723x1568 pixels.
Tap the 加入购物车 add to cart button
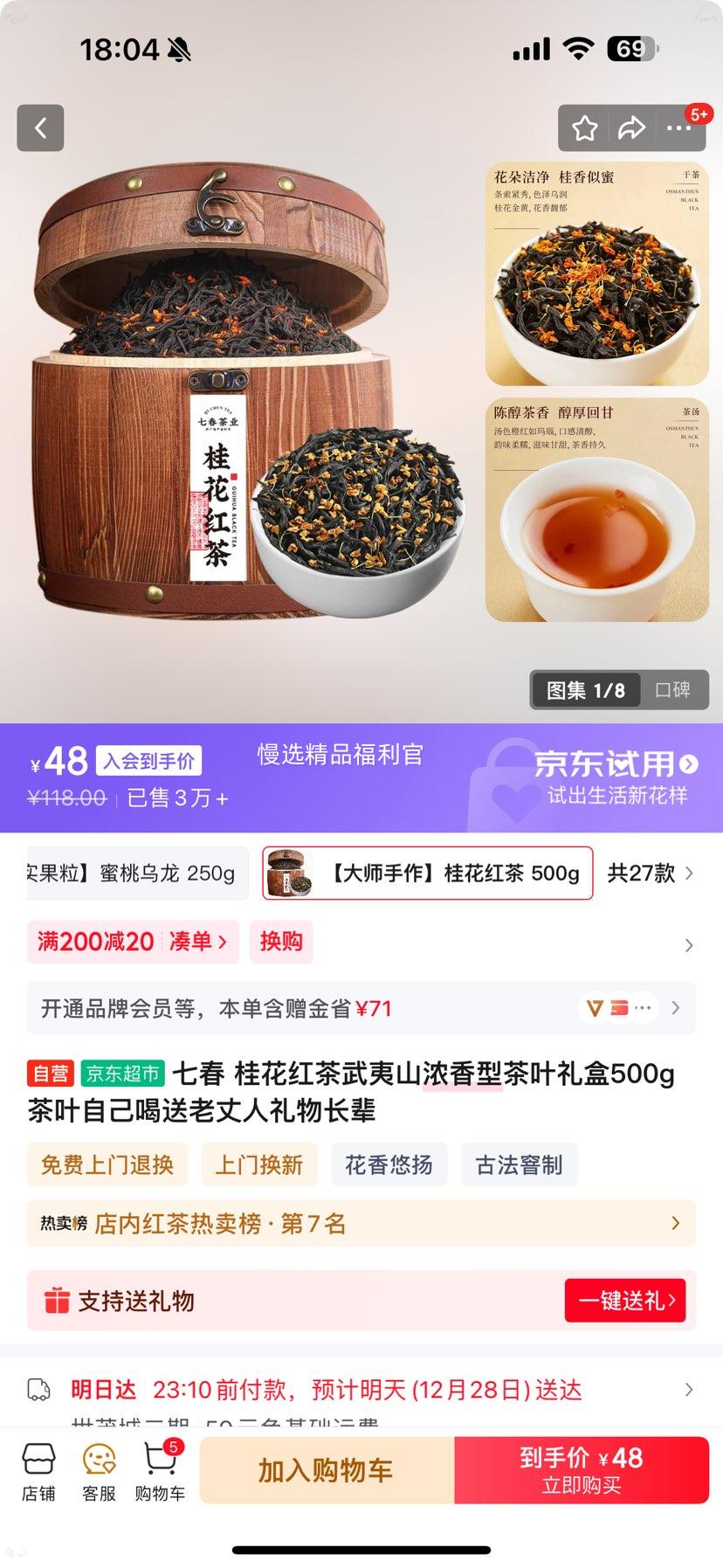point(329,1470)
